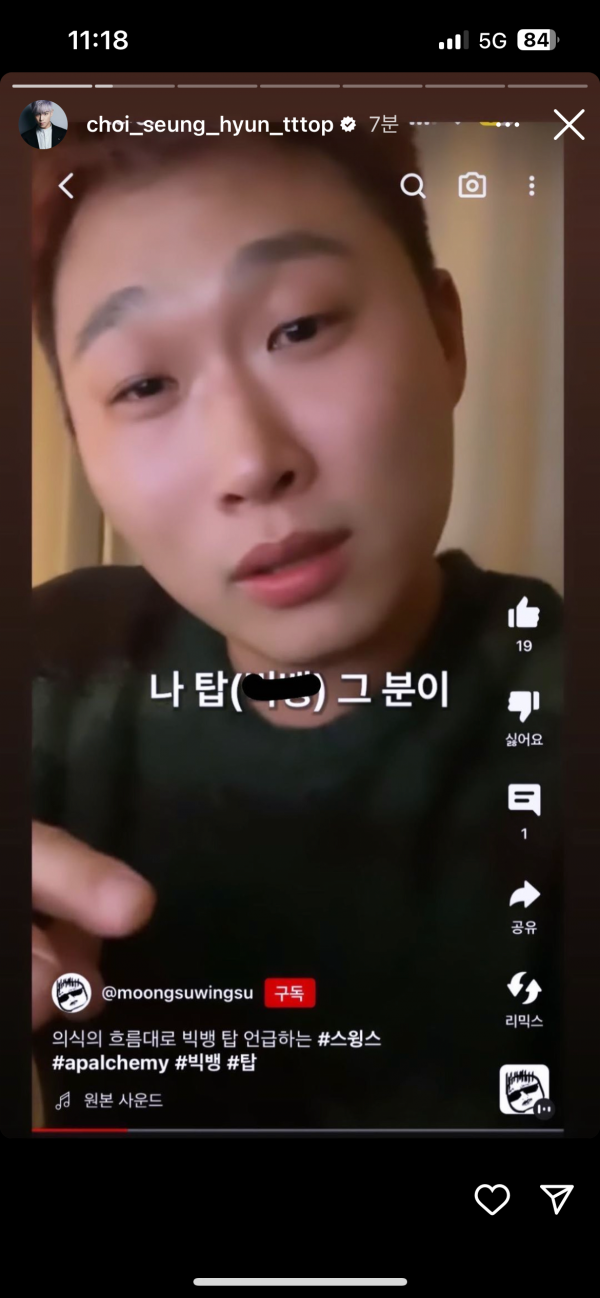
Task: Tap the choi_seung_hyun_tttop username
Action: point(210,125)
